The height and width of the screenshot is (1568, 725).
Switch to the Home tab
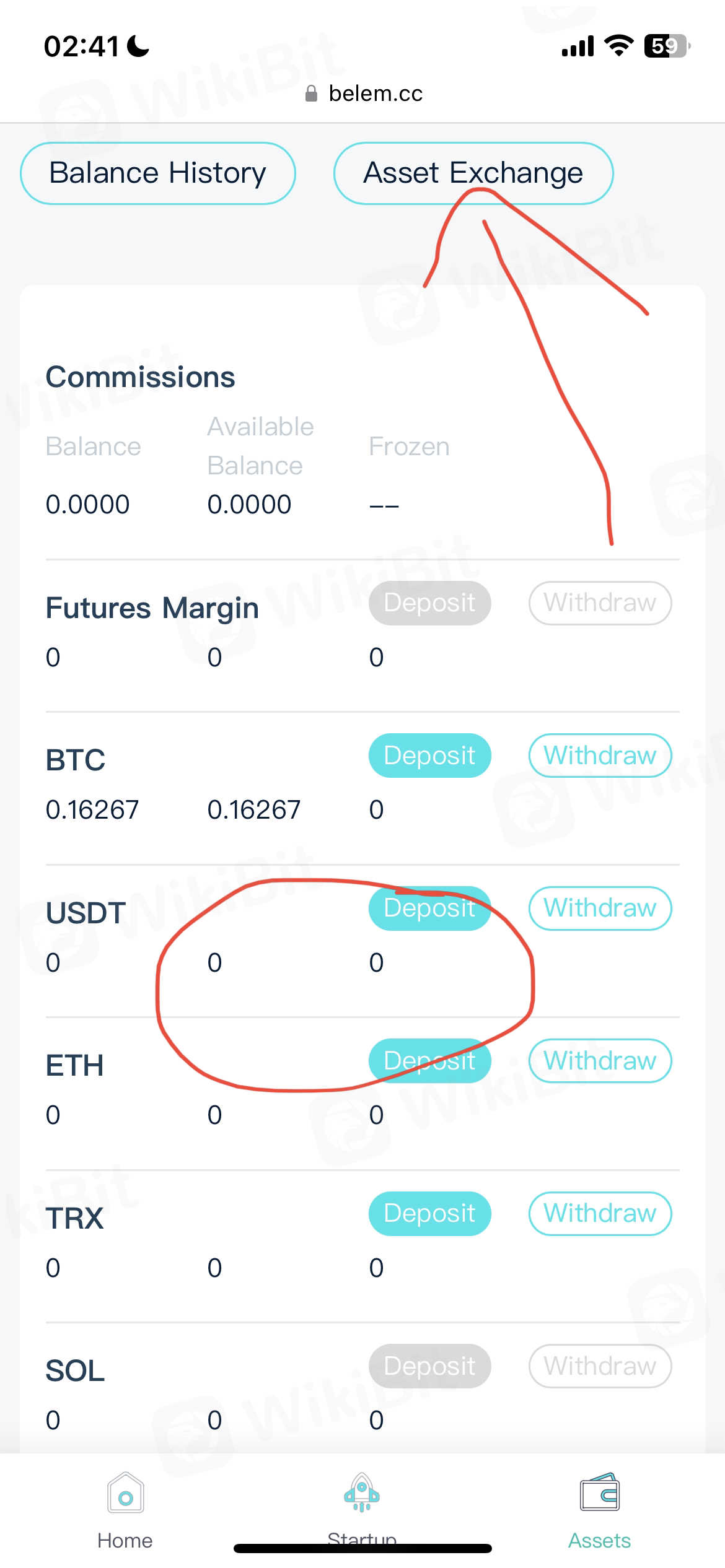click(x=125, y=1511)
